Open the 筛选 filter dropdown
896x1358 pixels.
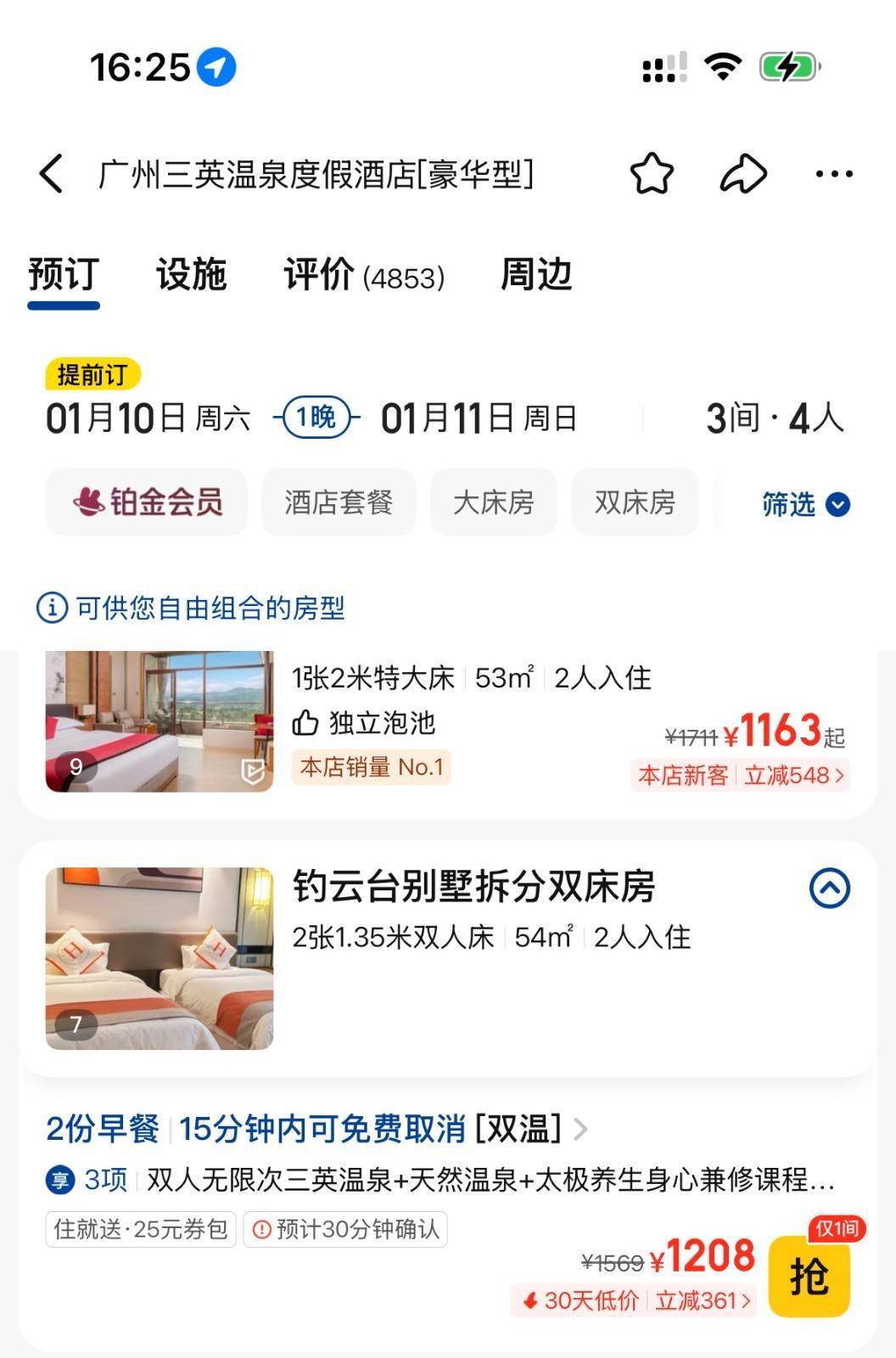click(x=805, y=504)
